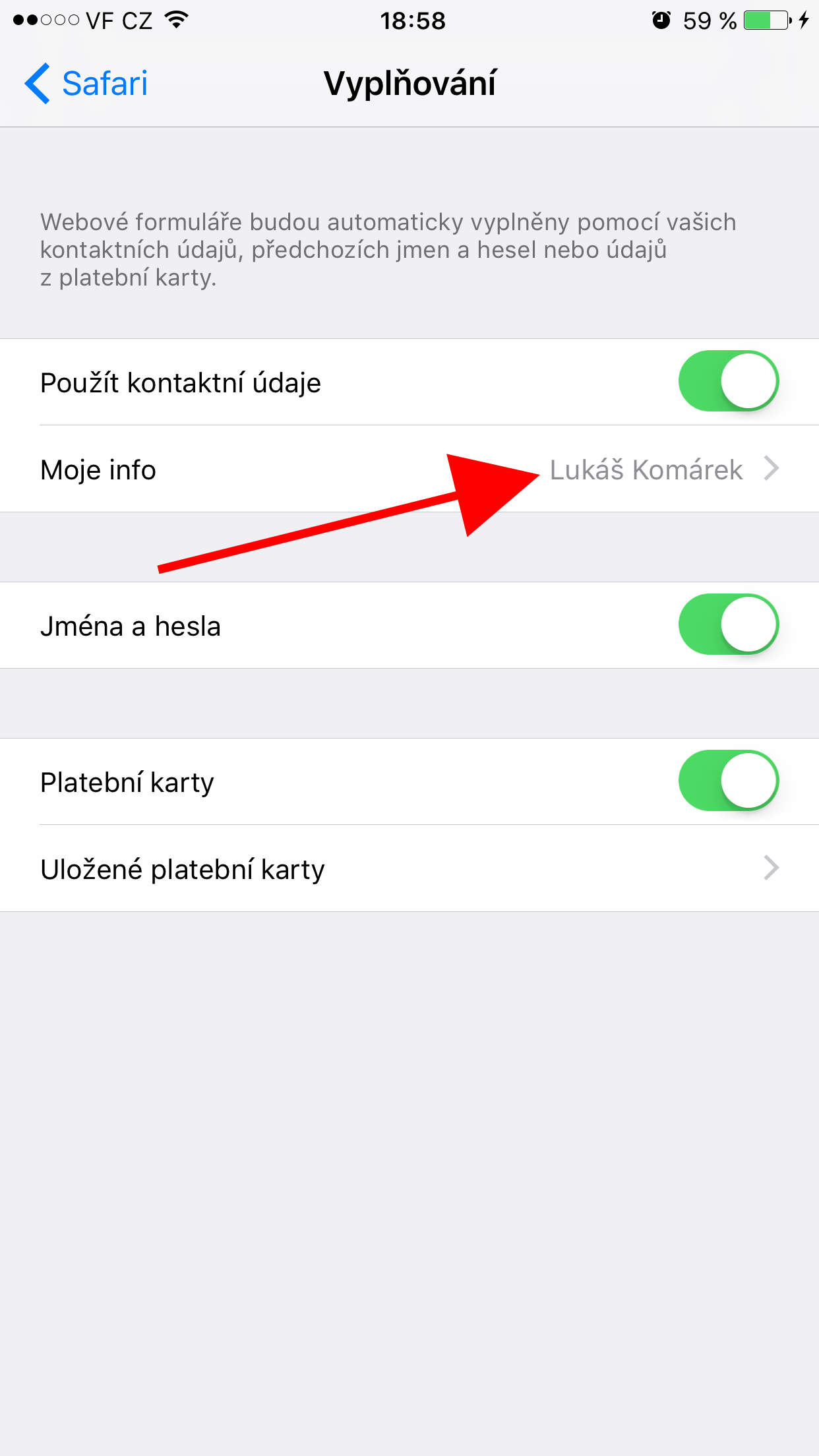This screenshot has height=1456, width=819.
Task: Disable the Použít kontaktní údaje switch
Action: pos(728,381)
